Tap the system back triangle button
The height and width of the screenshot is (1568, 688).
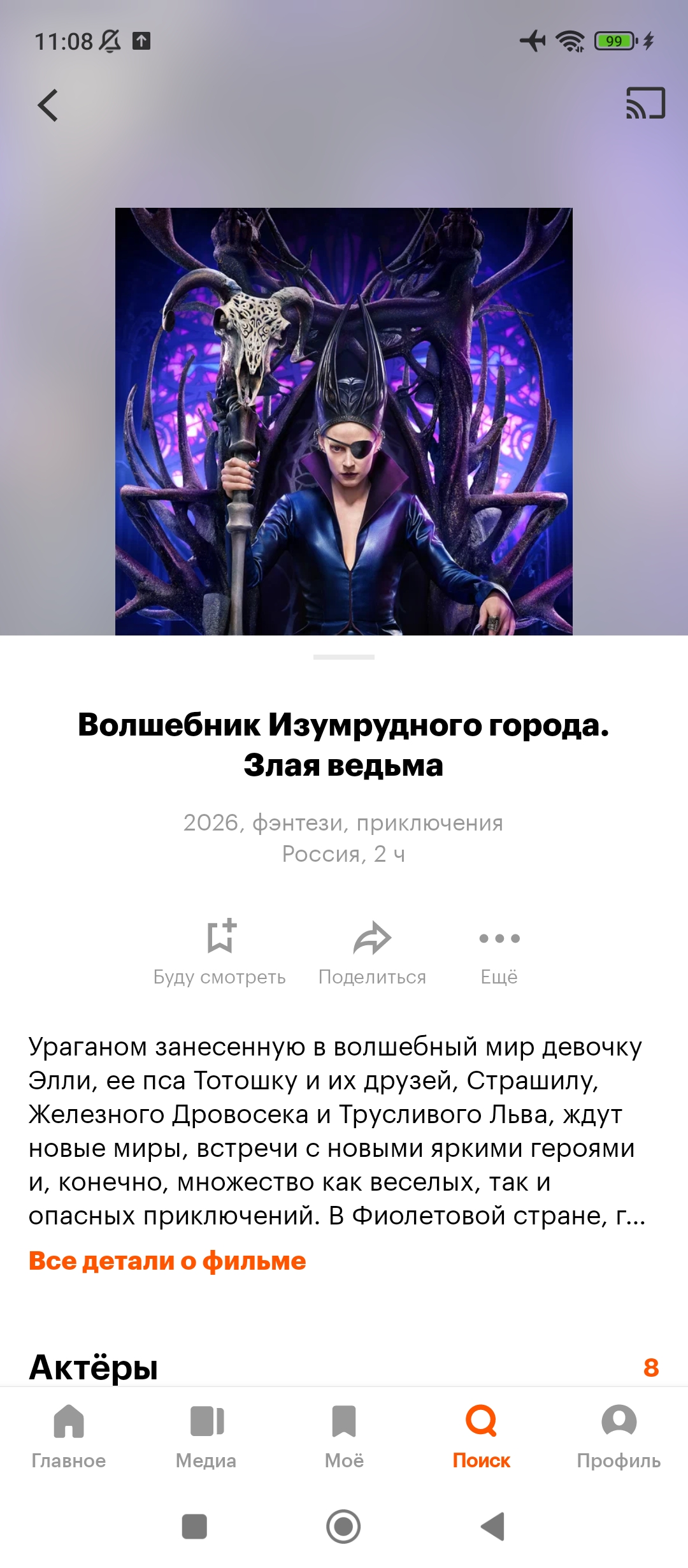(x=493, y=1527)
